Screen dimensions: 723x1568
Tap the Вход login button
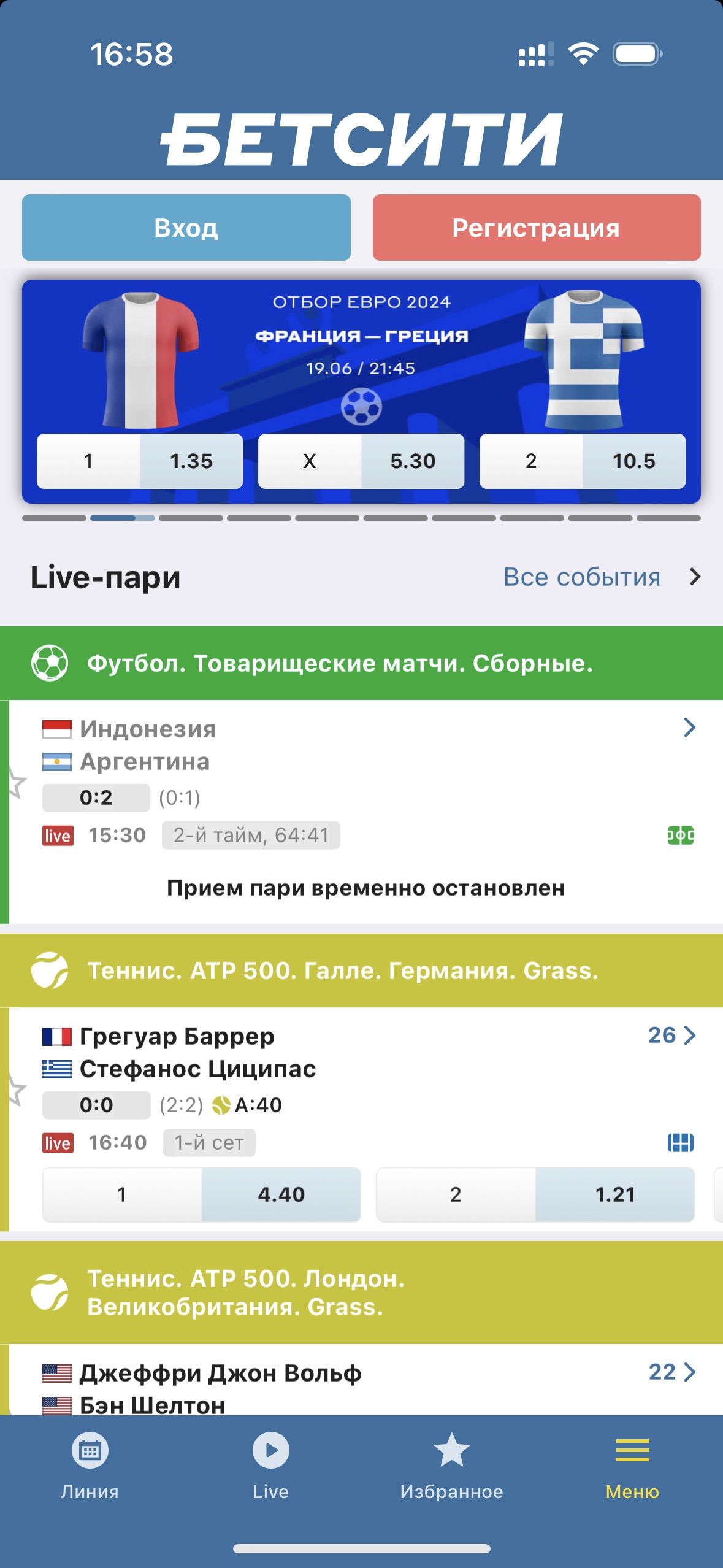[186, 228]
